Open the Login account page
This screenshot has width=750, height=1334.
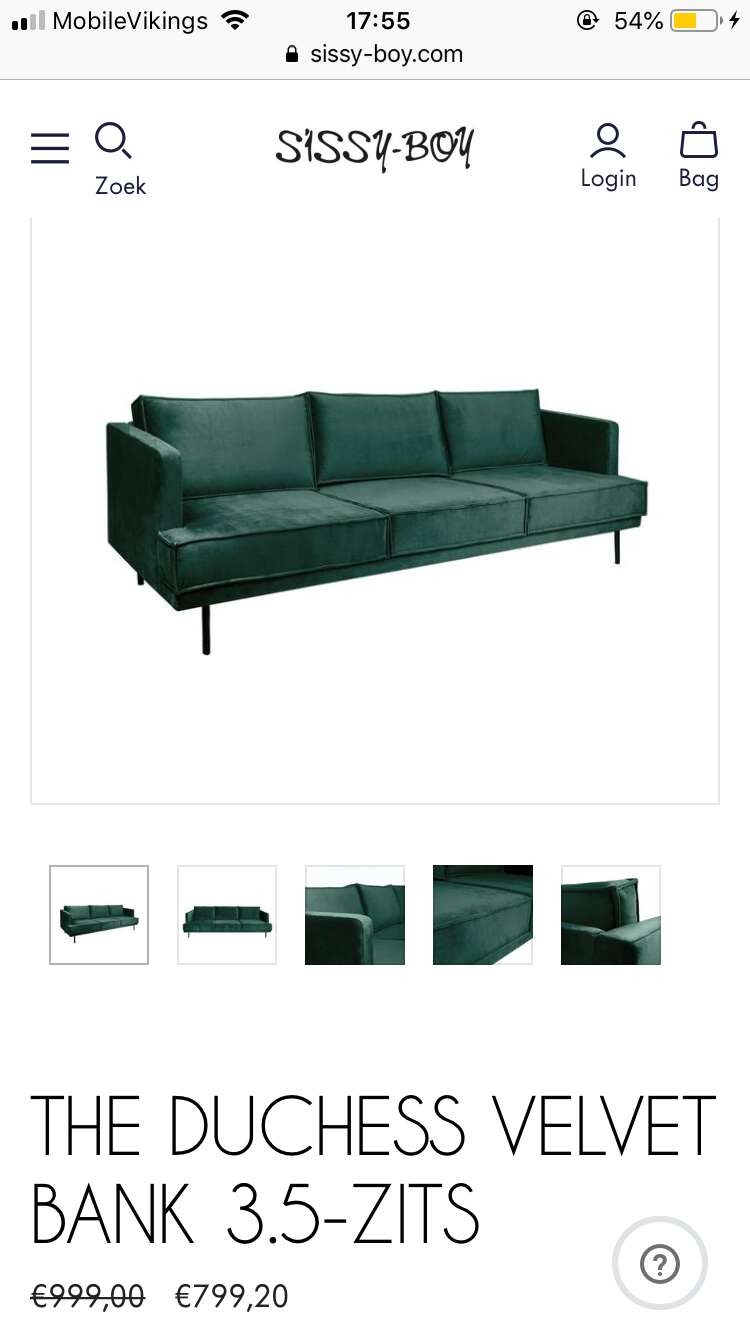(608, 156)
